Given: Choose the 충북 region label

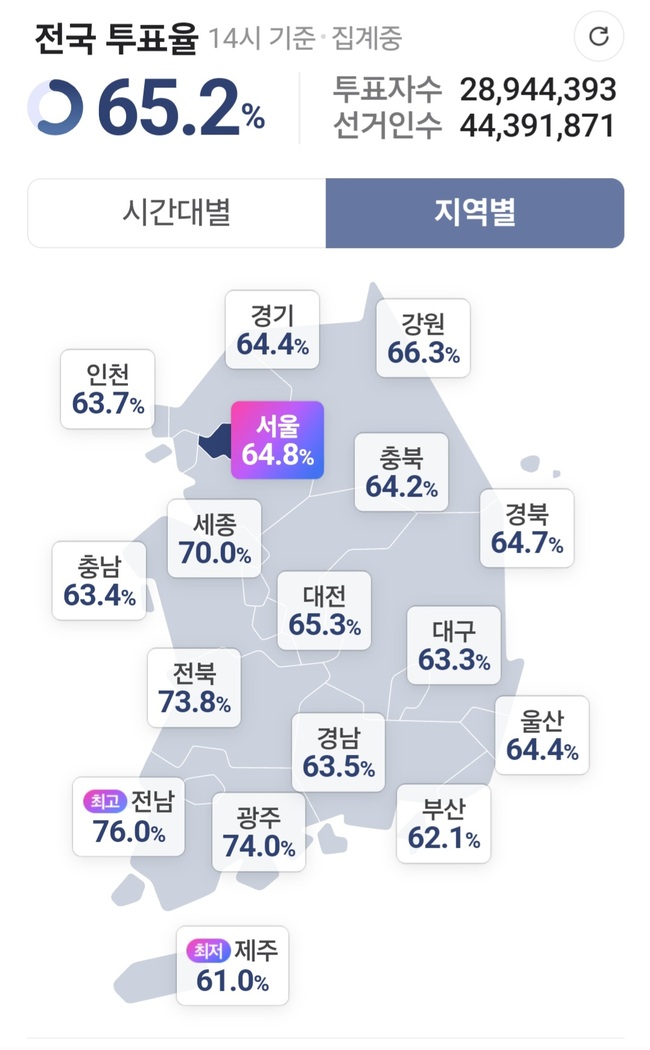Looking at the screenshot, I should 401,473.
